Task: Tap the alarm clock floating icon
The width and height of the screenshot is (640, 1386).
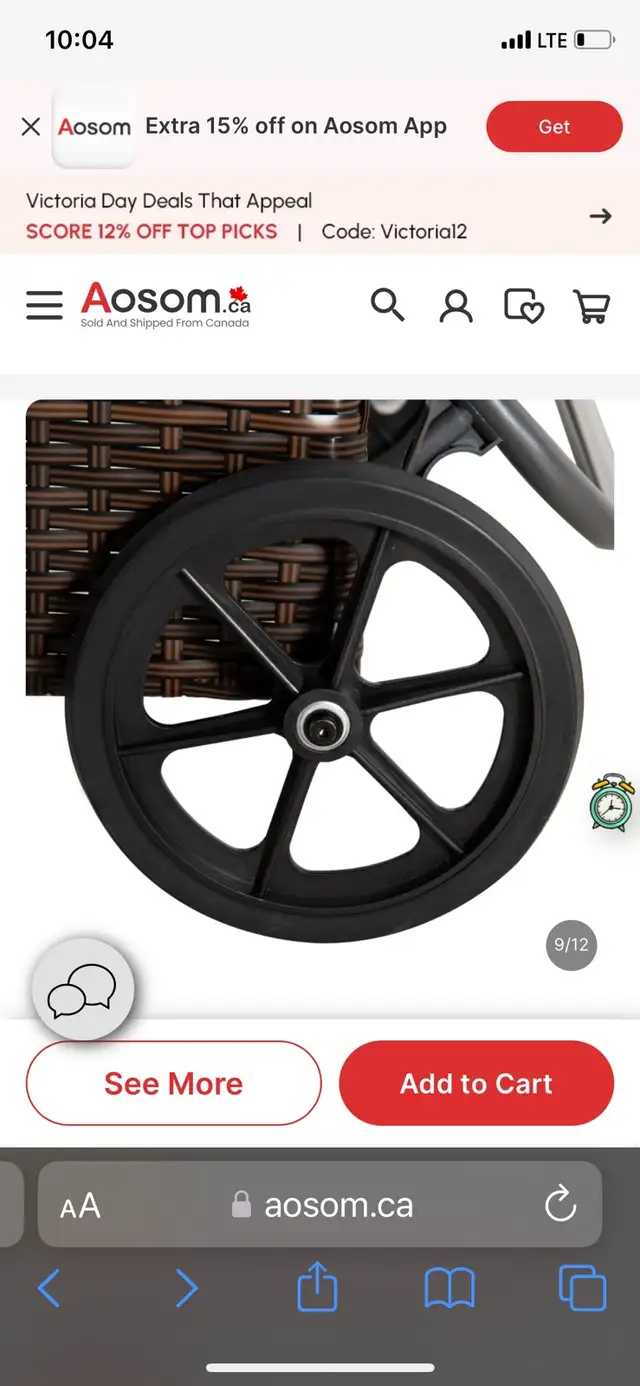Action: click(612, 802)
